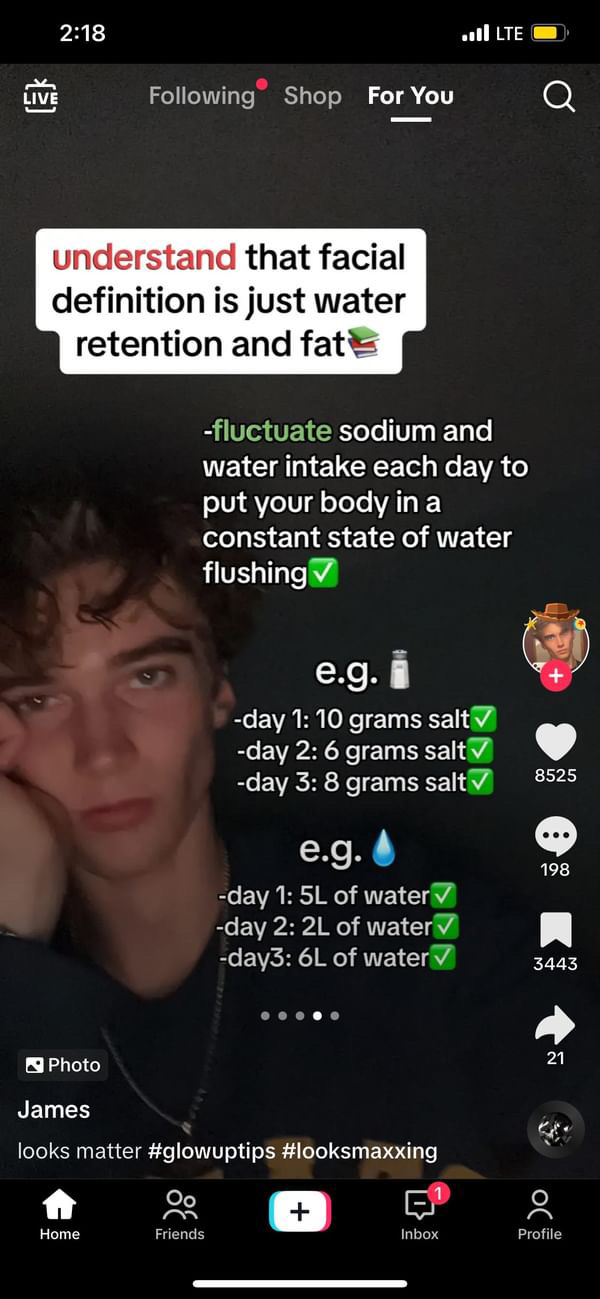Image resolution: width=600 pixels, height=1299 pixels.
Task: Bookmark this post
Action: [556, 930]
